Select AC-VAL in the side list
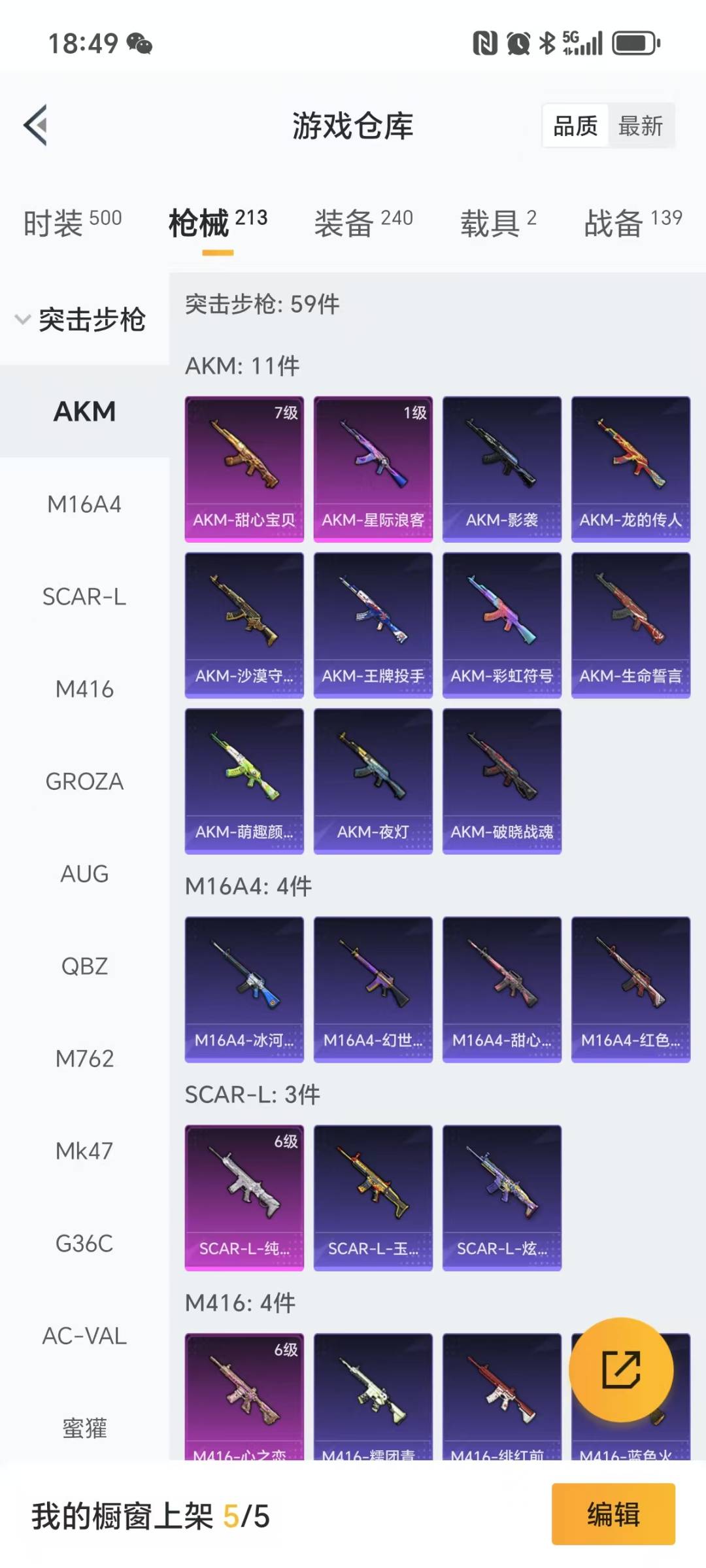The image size is (706, 1568). [84, 1336]
